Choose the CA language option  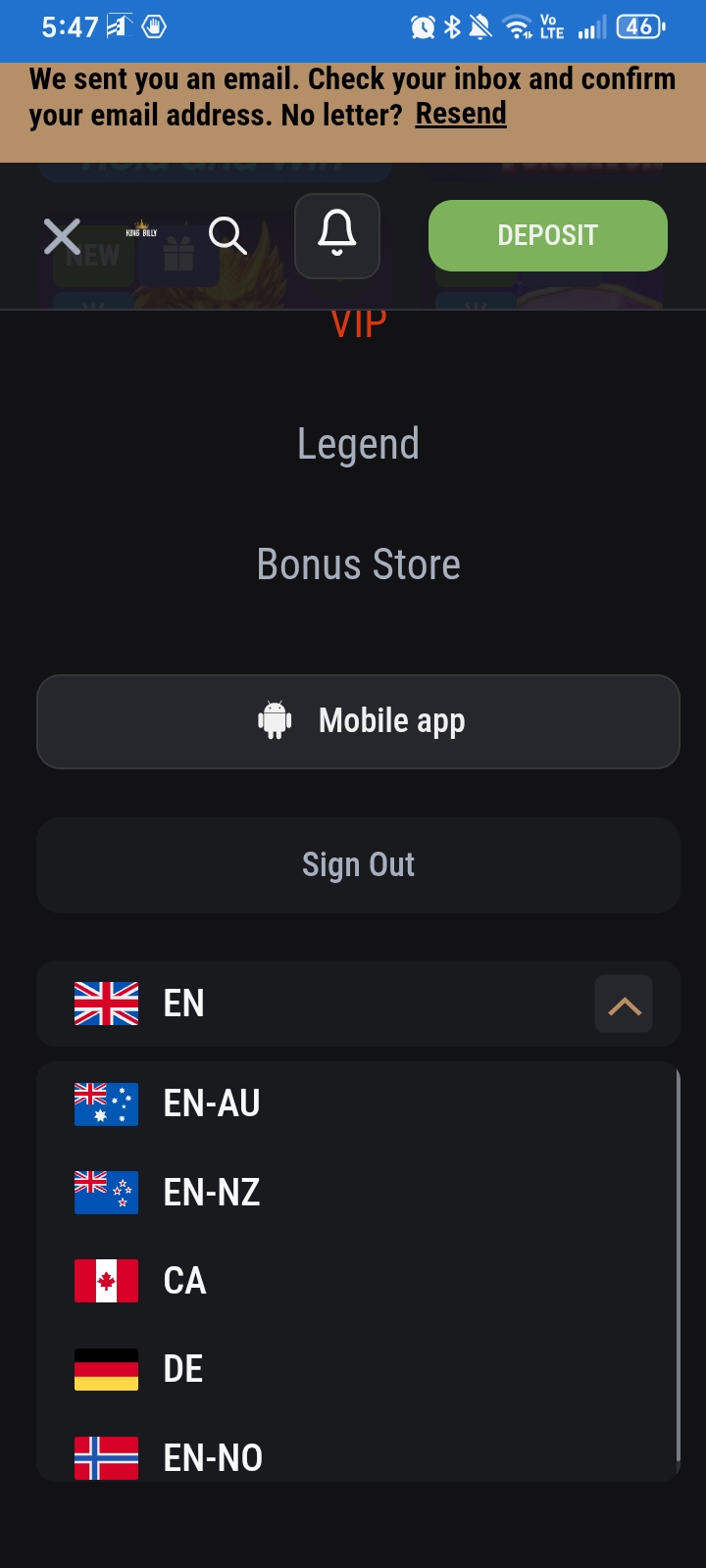[x=184, y=1281]
